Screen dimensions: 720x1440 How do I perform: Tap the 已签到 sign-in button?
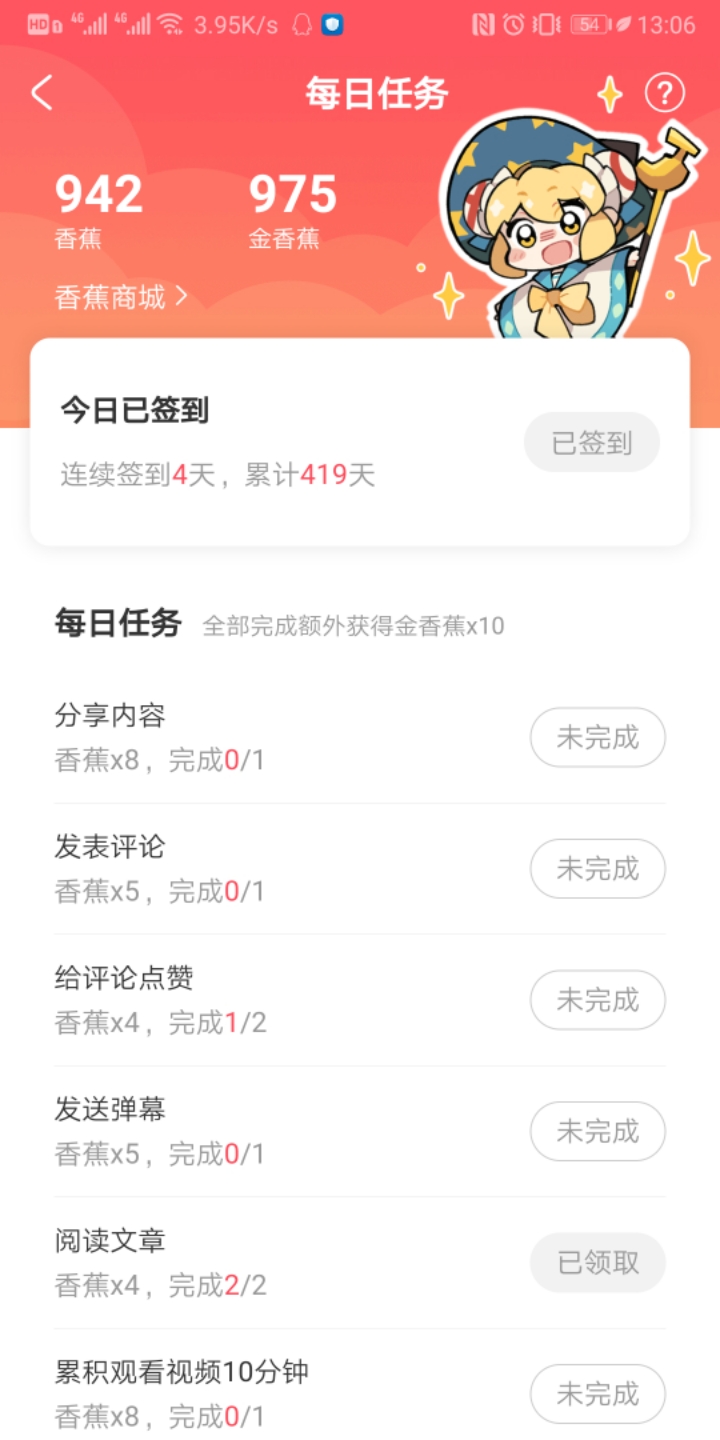(x=592, y=442)
